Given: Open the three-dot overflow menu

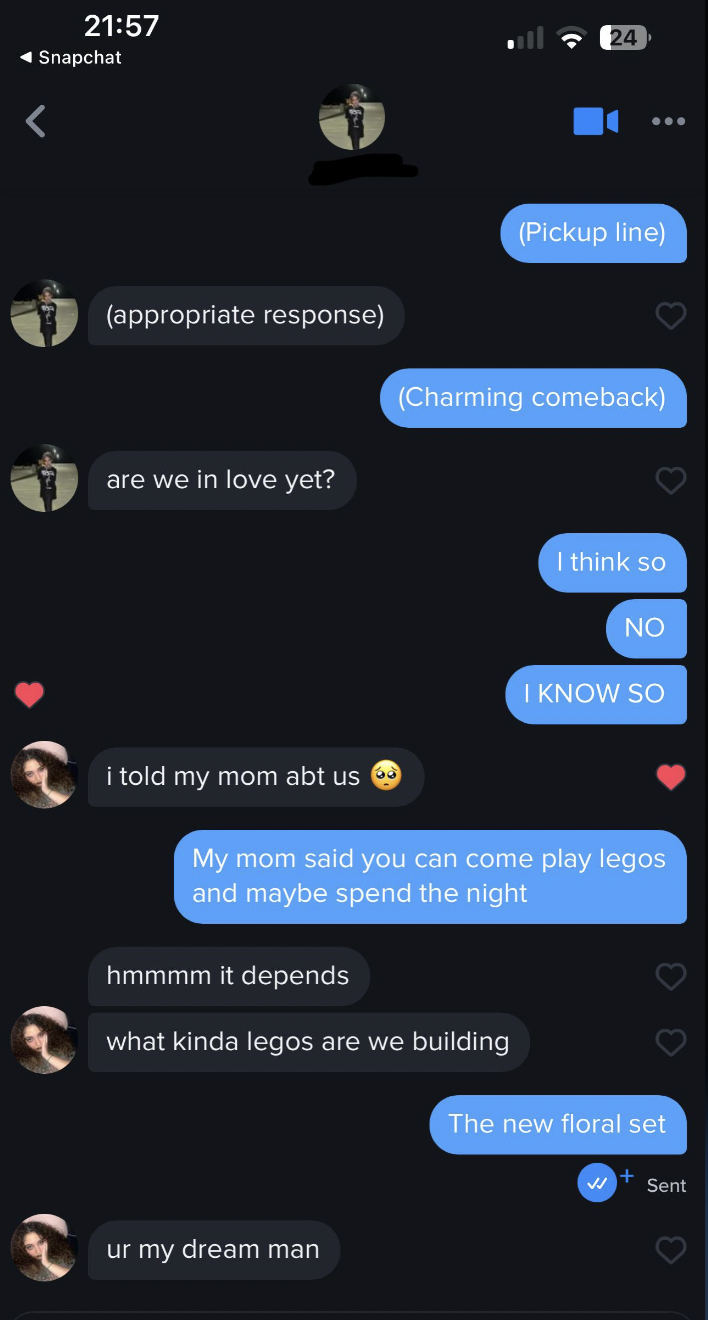Looking at the screenshot, I should 668,121.
